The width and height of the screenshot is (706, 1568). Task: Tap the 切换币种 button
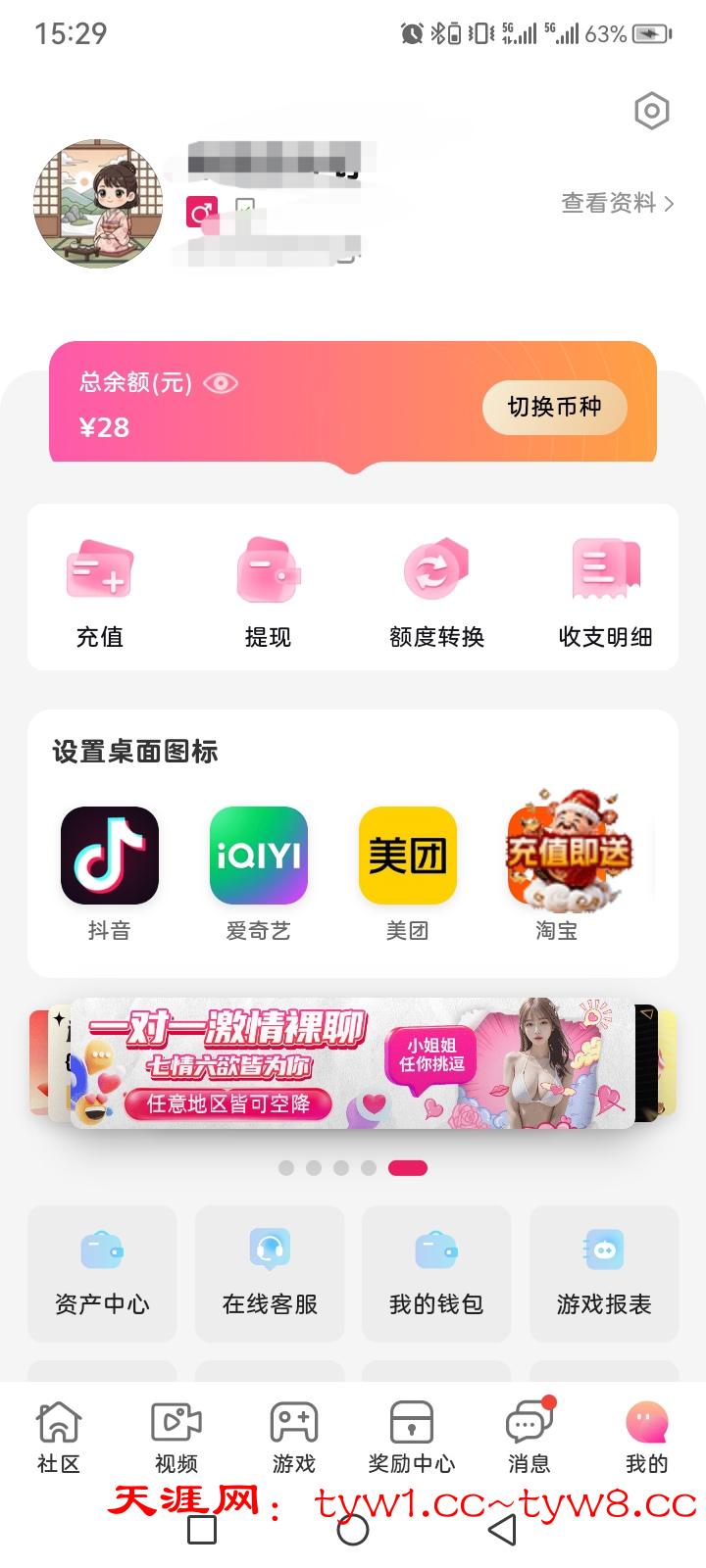(x=554, y=407)
